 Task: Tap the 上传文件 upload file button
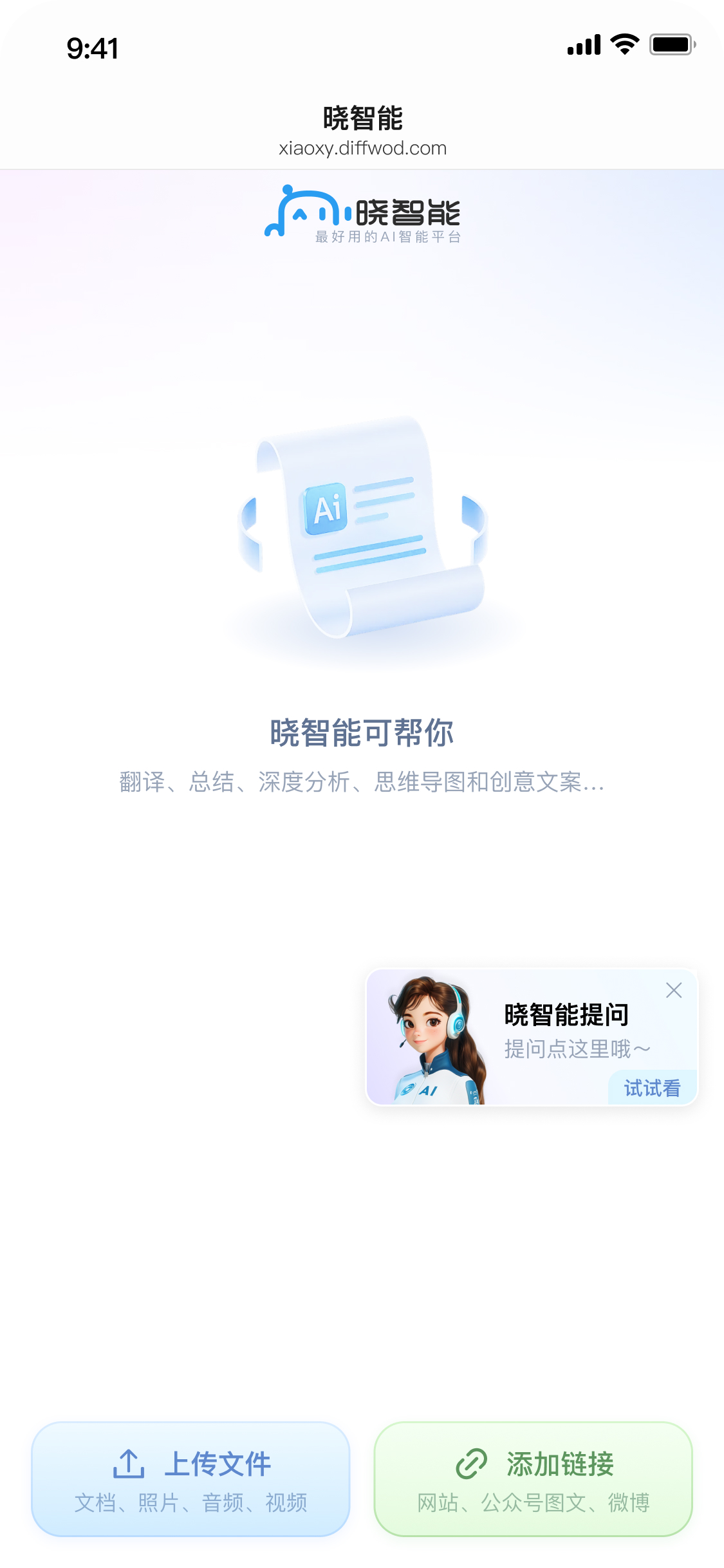[x=190, y=1479]
